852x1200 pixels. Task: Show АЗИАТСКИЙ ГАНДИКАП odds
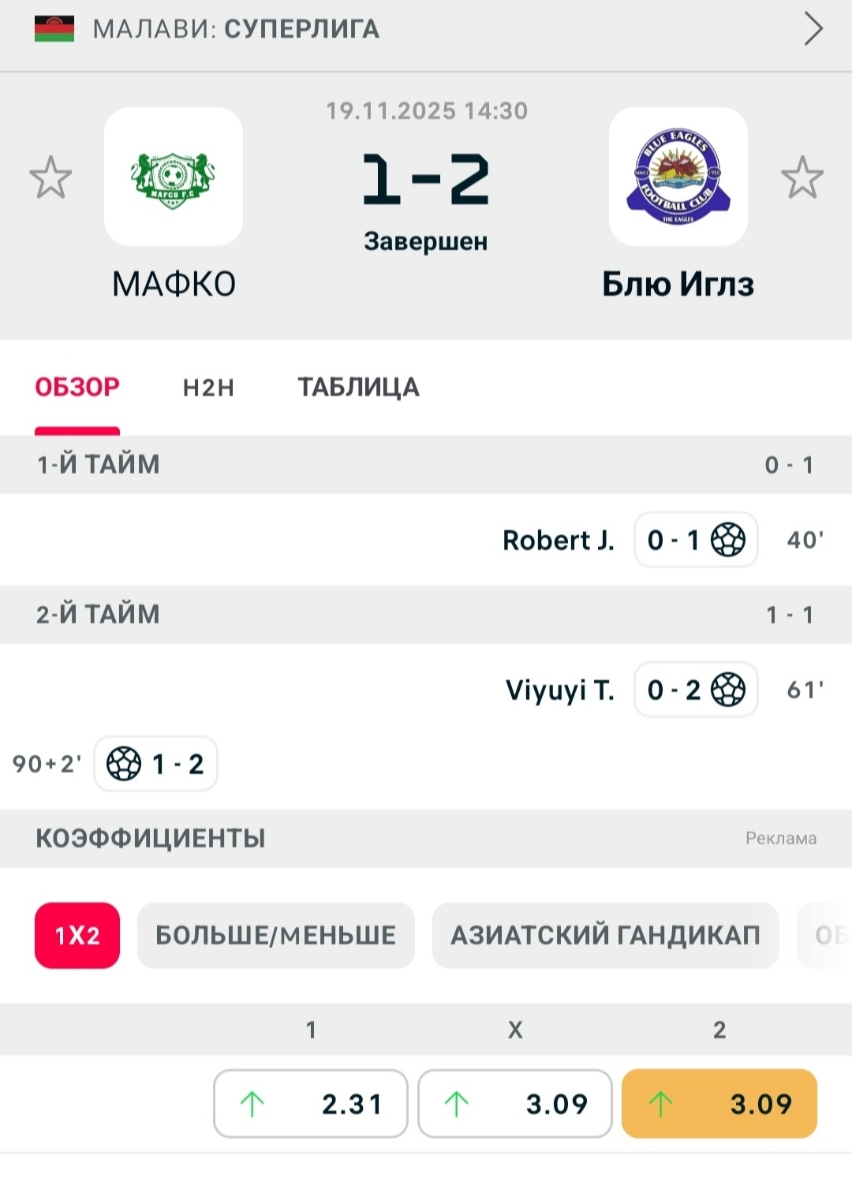pyautogui.click(x=605, y=936)
